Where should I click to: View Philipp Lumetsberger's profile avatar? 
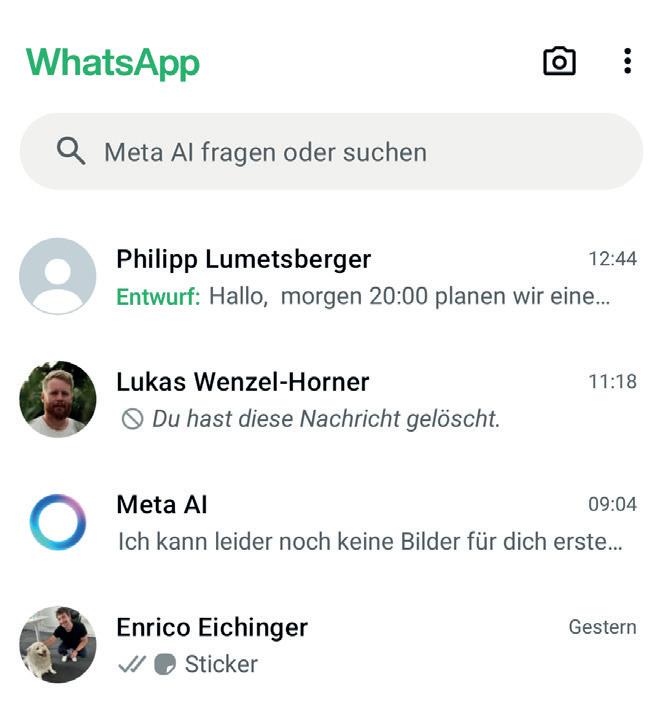click(x=58, y=277)
